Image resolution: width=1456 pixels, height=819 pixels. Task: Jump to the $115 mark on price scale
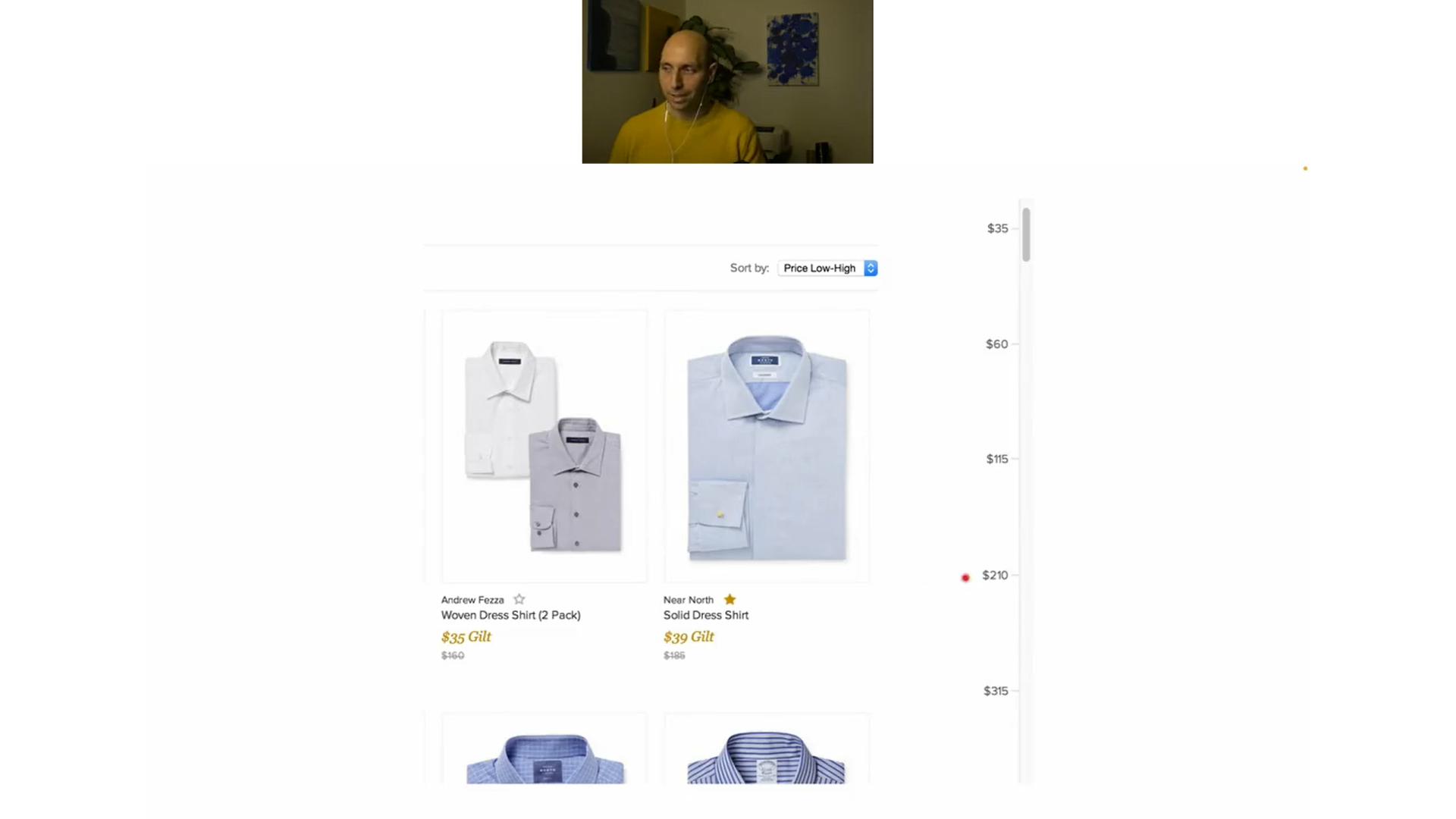click(997, 459)
